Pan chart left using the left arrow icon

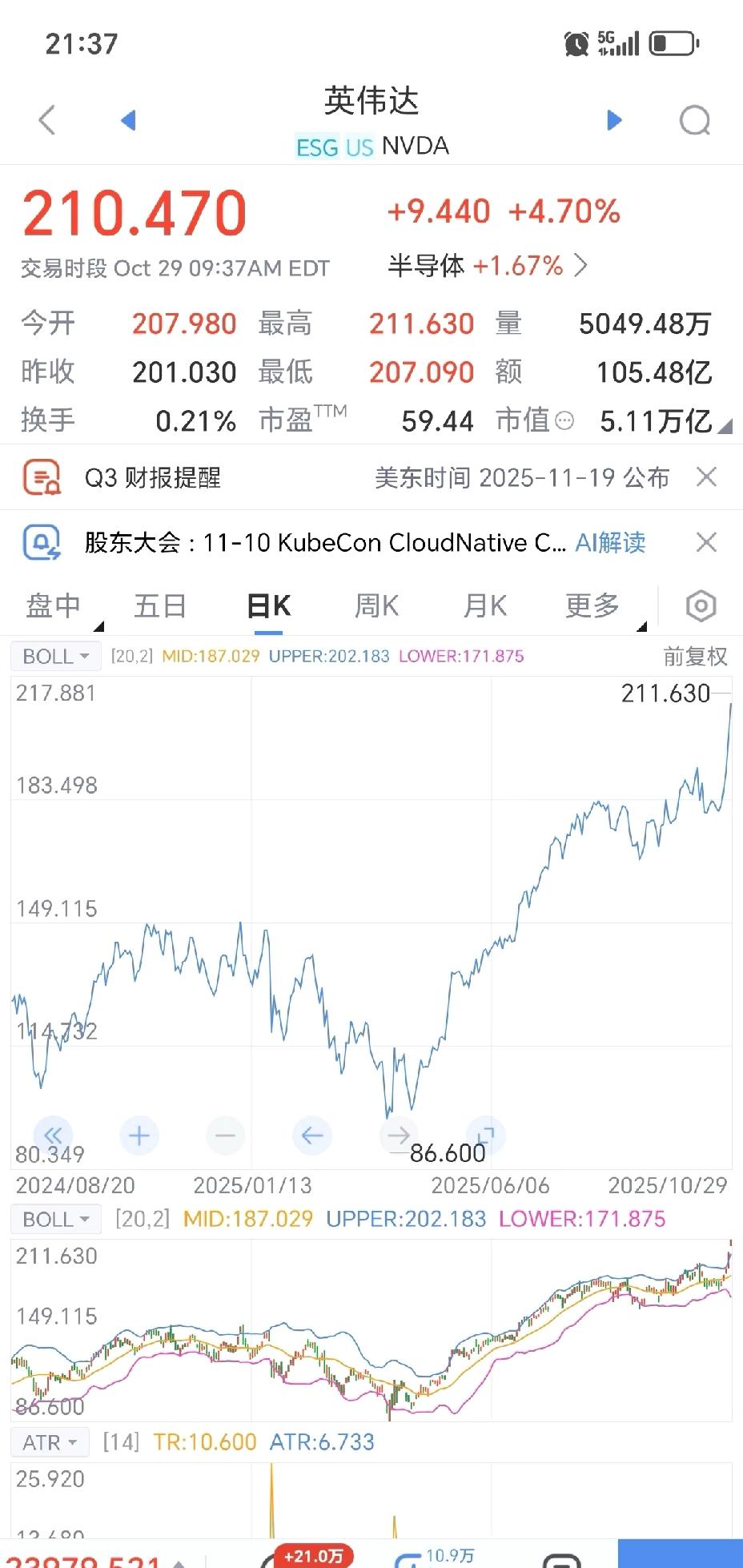[x=311, y=1136]
